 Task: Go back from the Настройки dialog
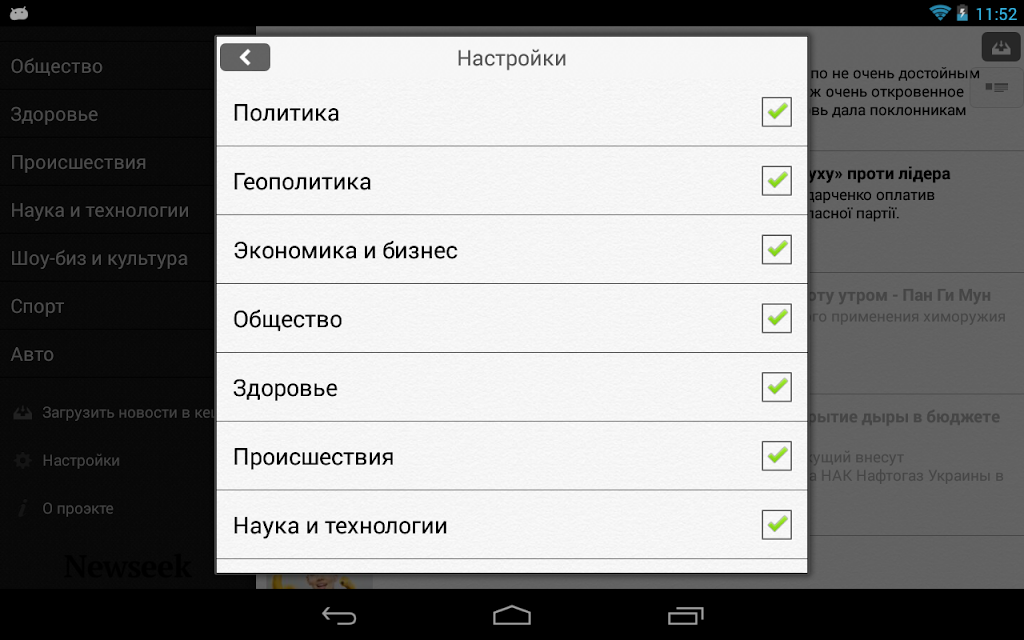(x=245, y=58)
